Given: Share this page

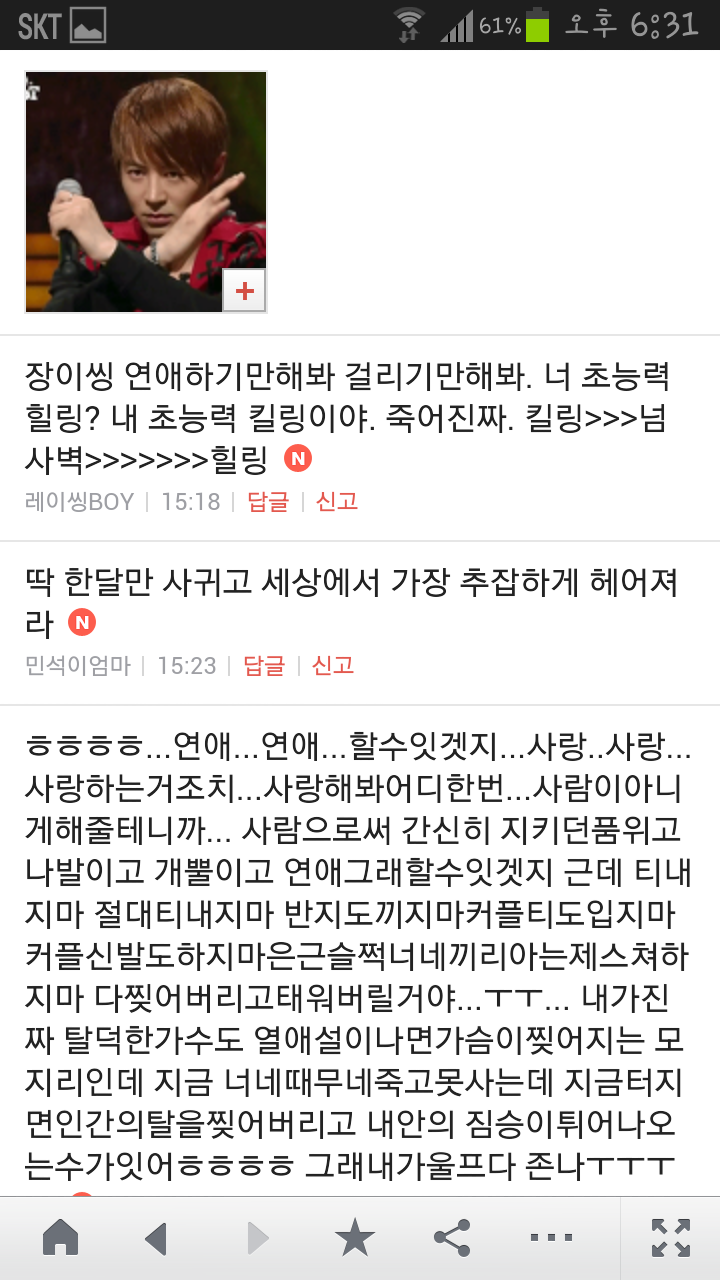Looking at the screenshot, I should click(x=452, y=1238).
